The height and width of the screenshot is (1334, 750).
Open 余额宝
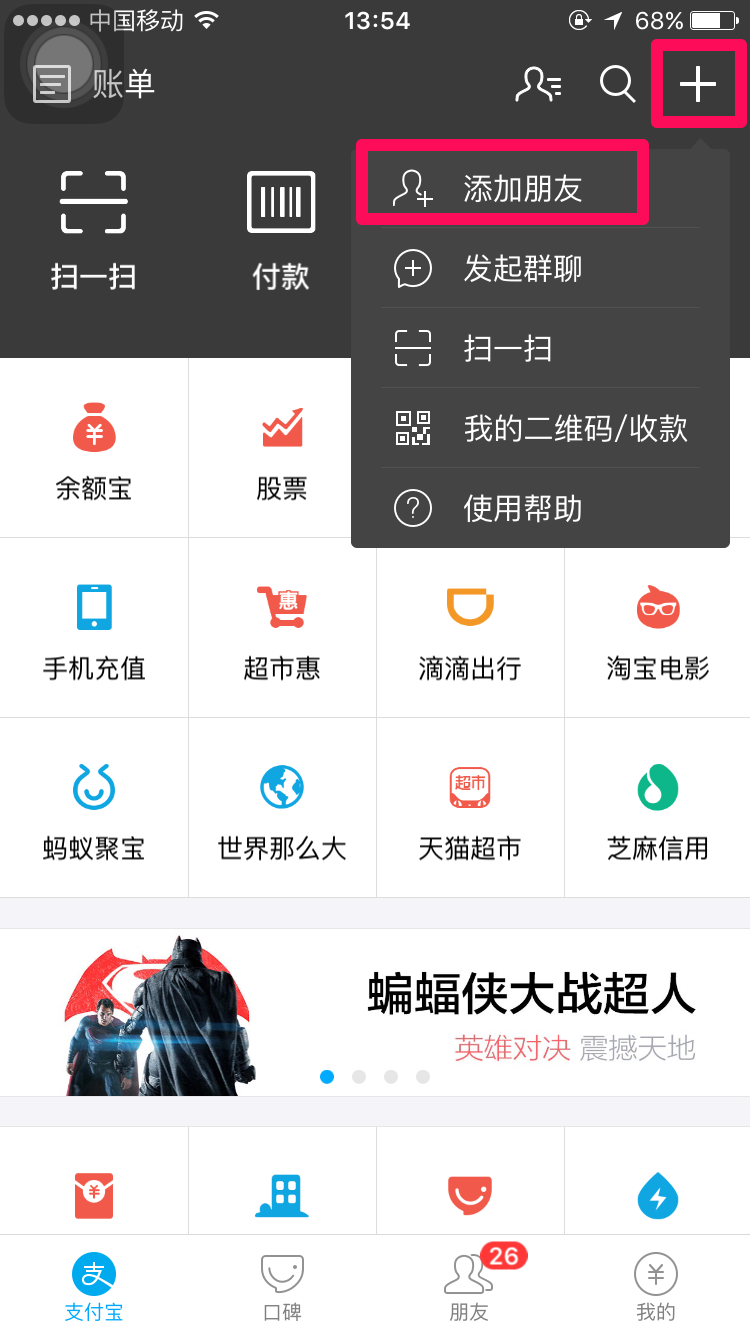94,448
